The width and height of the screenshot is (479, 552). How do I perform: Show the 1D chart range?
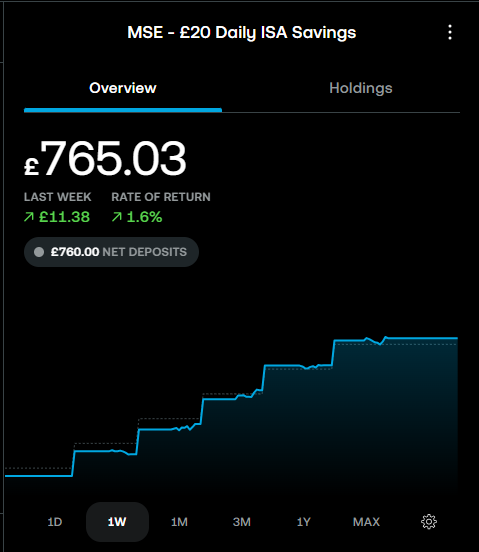55,522
